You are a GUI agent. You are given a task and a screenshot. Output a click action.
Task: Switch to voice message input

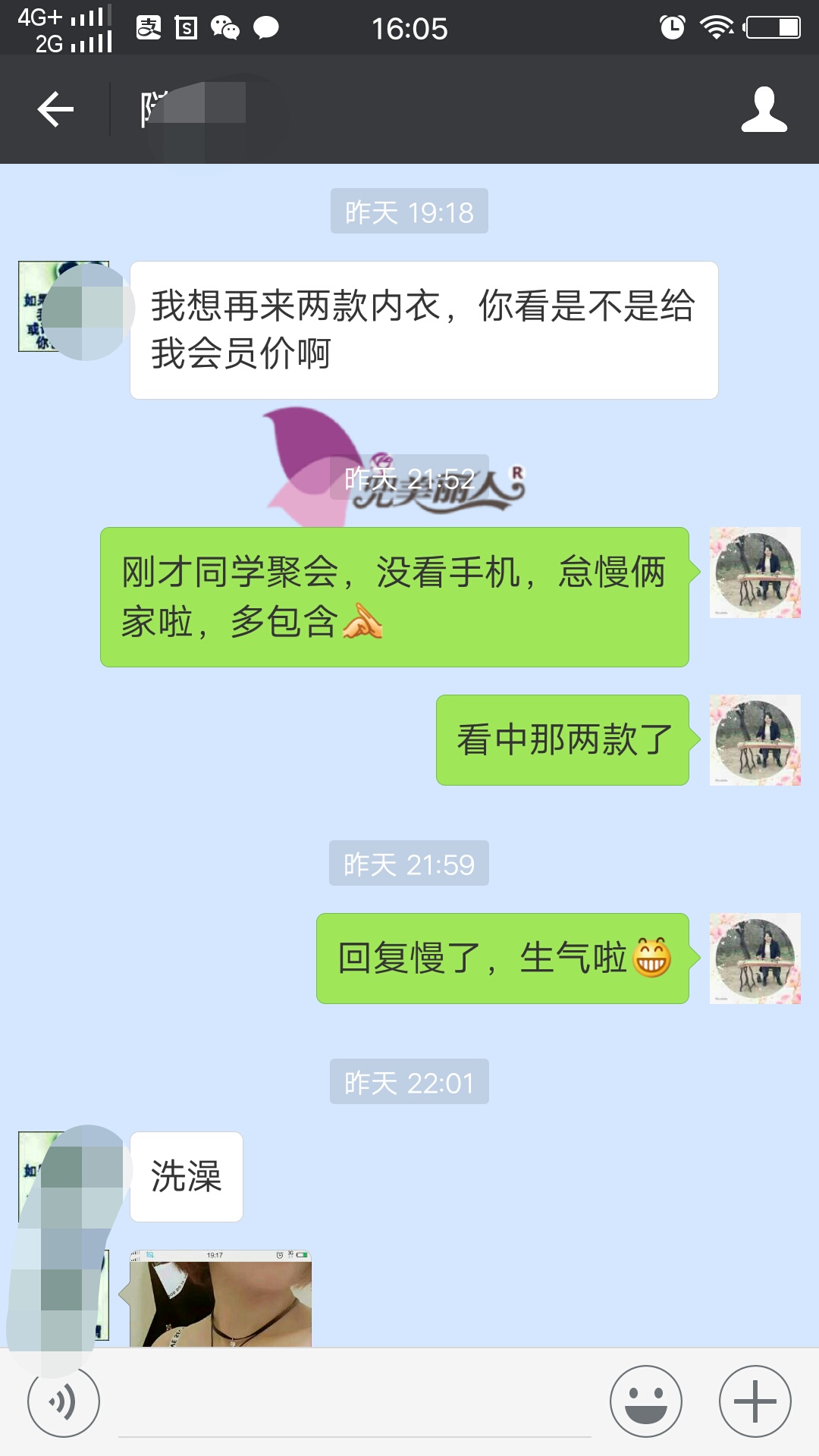[x=63, y=1401]
